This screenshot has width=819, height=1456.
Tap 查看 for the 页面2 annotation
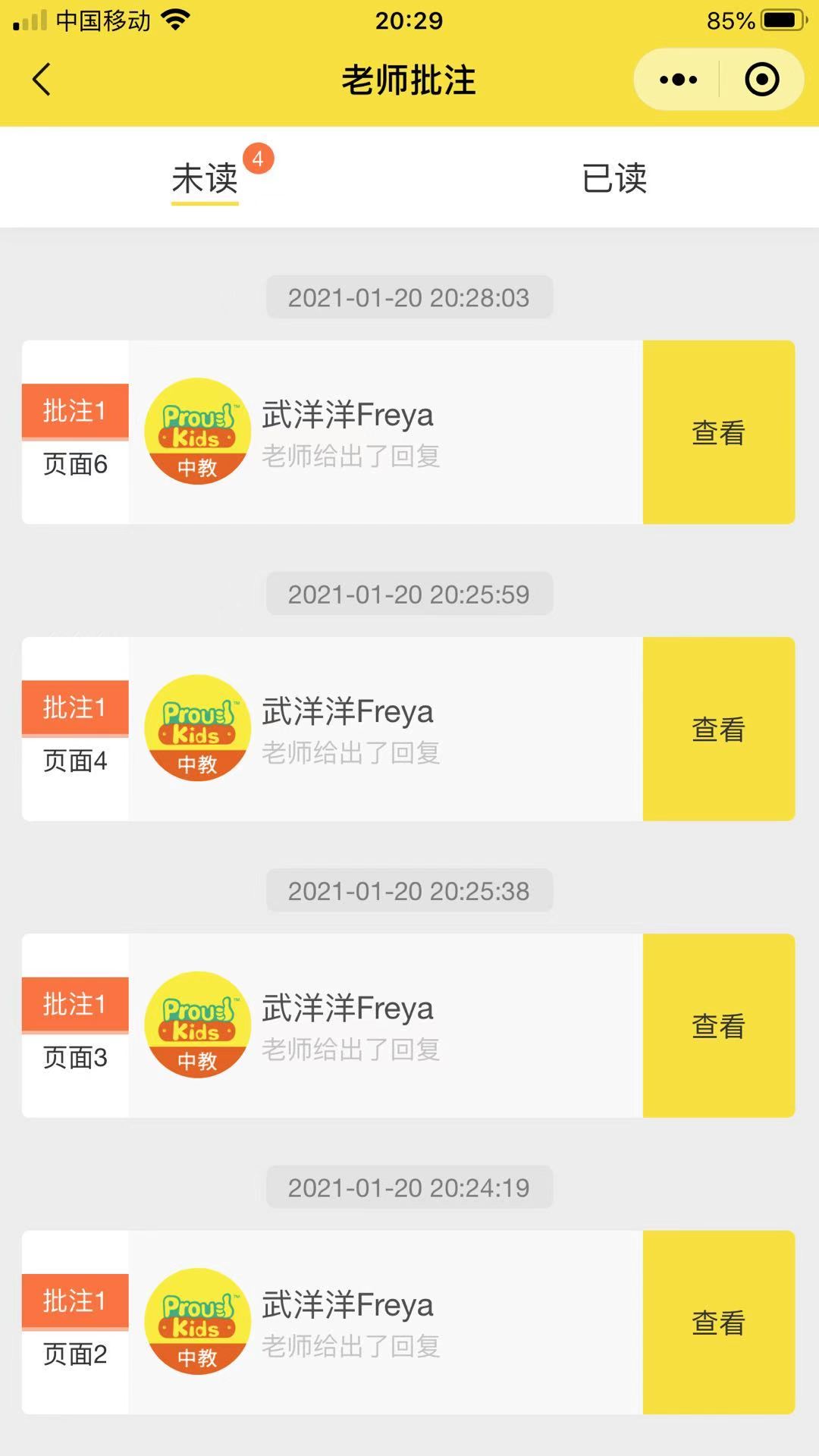[x=718, y=1322]
